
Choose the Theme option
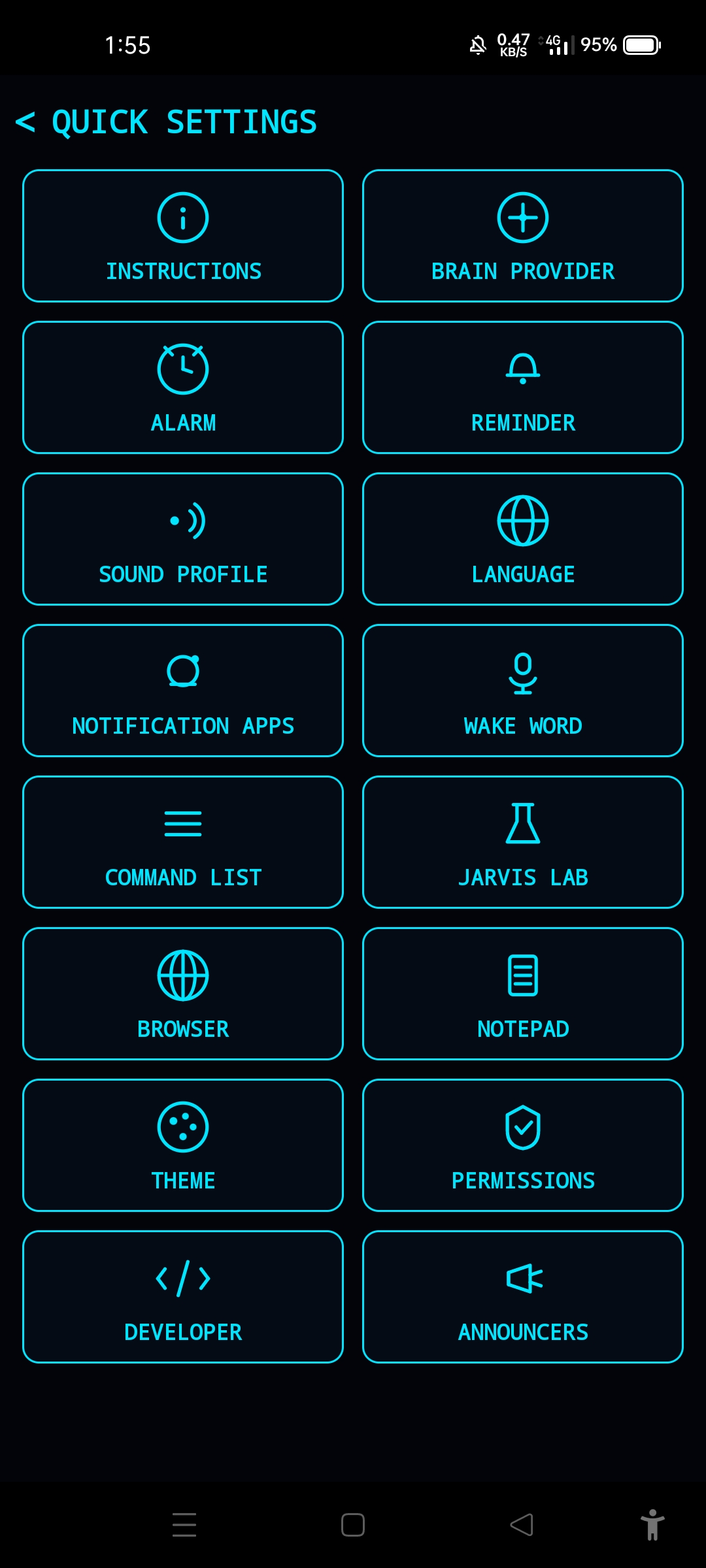click(183, 1145)
